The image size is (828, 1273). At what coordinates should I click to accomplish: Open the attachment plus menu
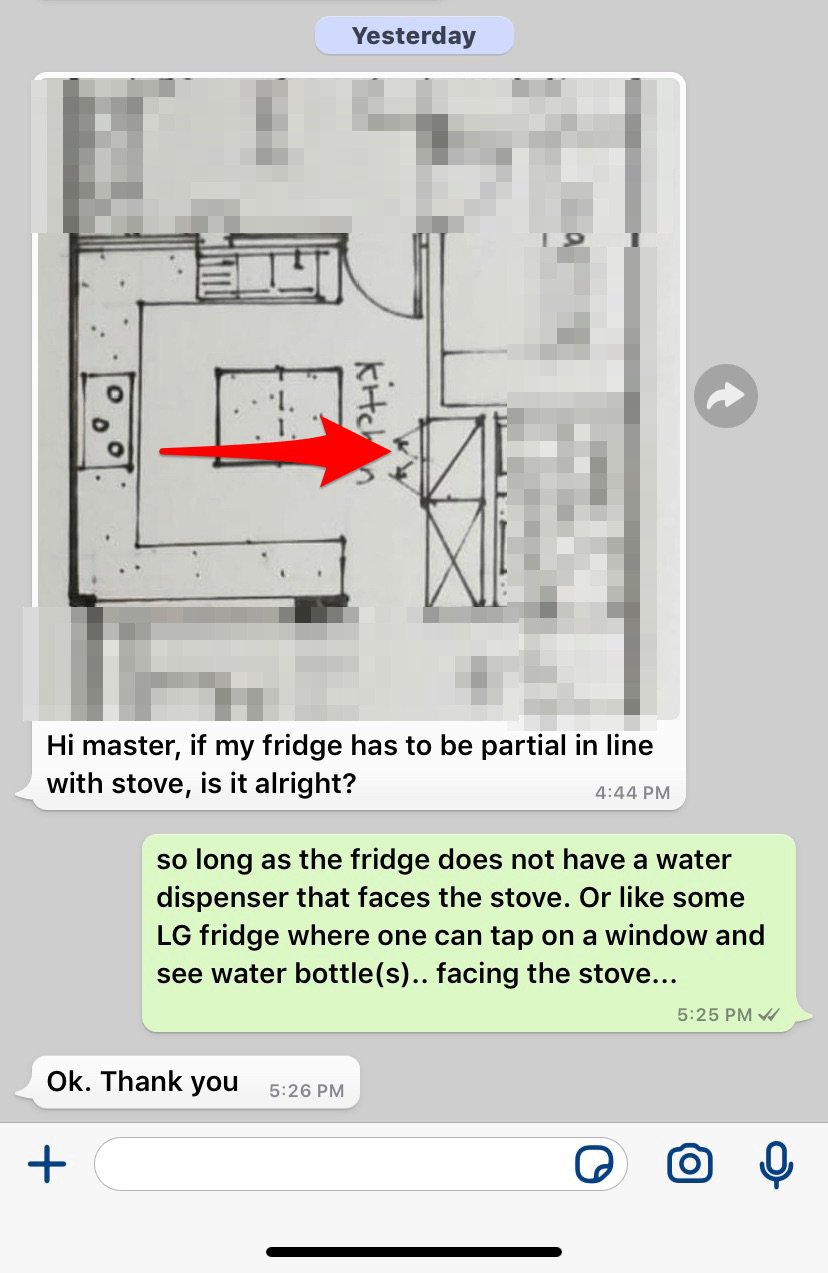click(47, 1165)
